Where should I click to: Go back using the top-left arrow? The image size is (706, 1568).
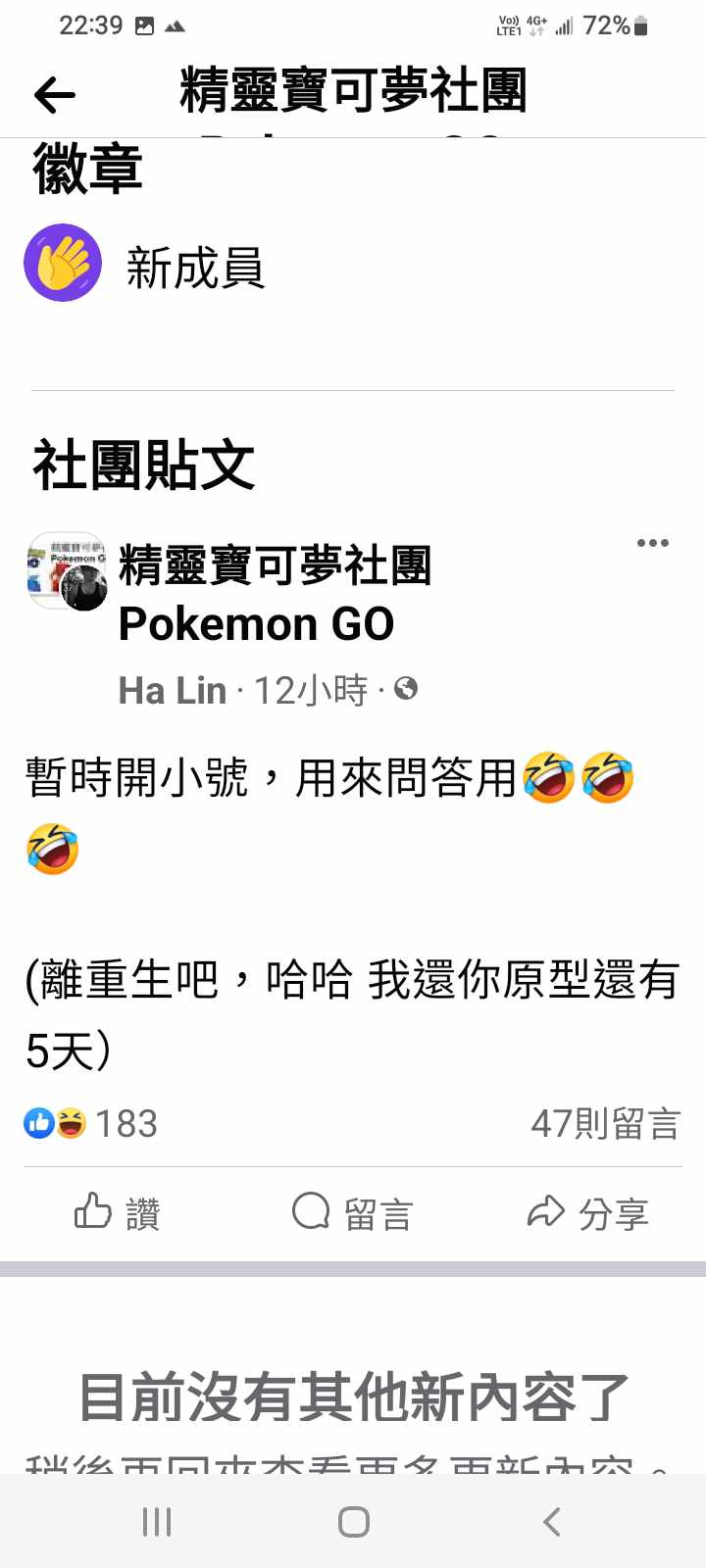click(55, 95)
